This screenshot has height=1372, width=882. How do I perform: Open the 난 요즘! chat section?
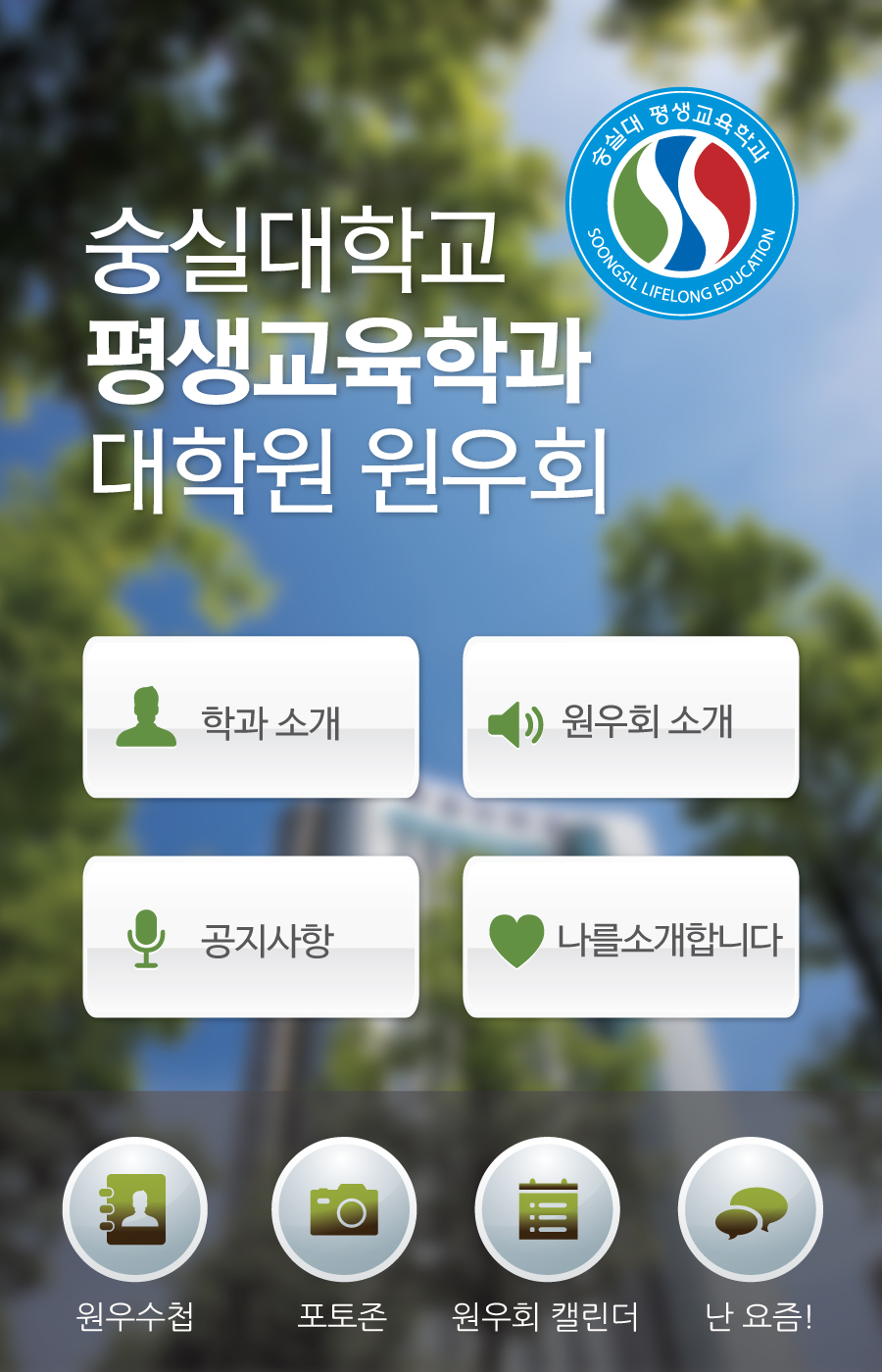point(751,1210)
